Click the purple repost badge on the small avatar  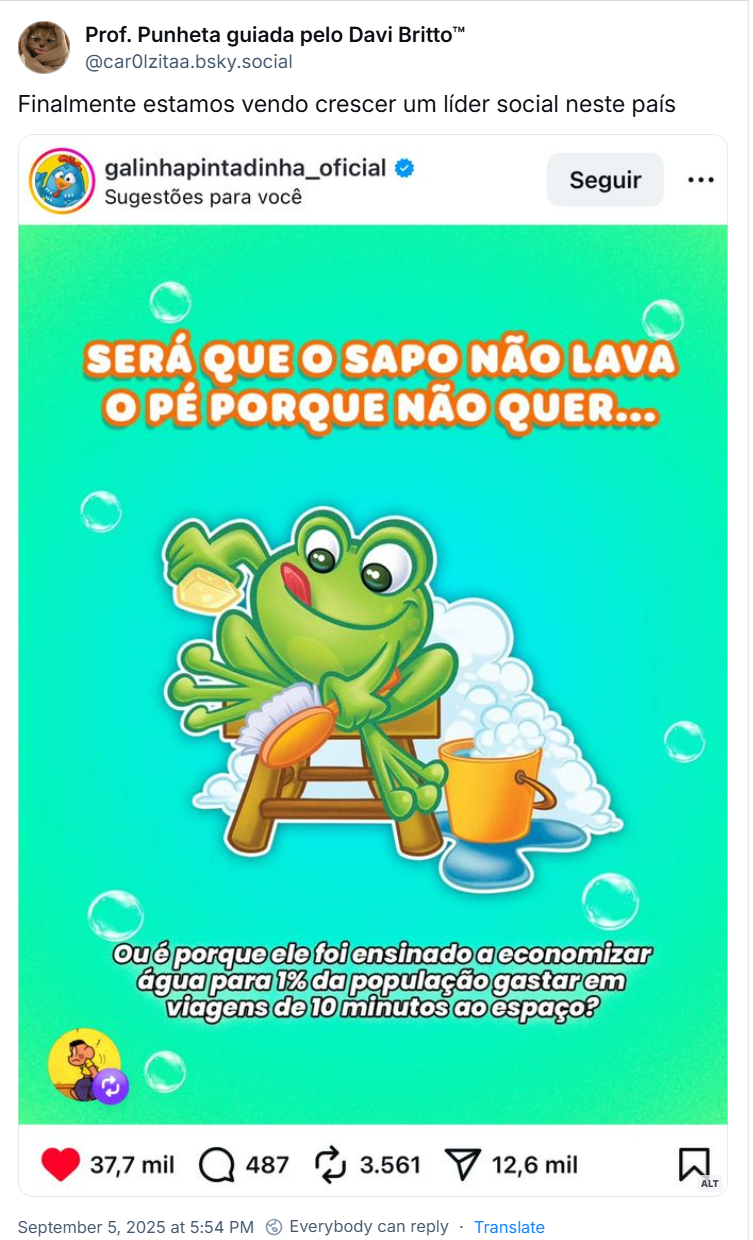coord(112,1087)
